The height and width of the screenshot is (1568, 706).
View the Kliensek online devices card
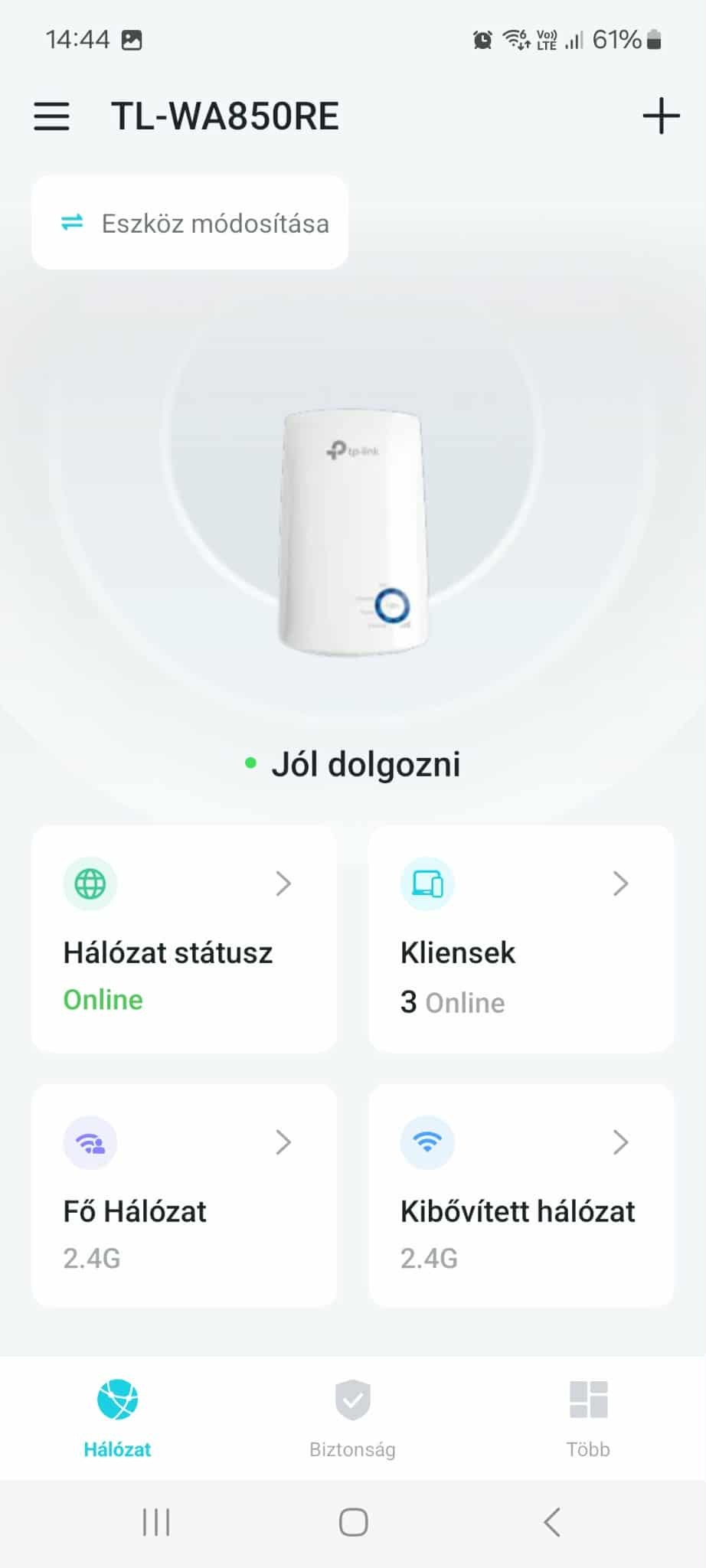[x=521, y=939]
